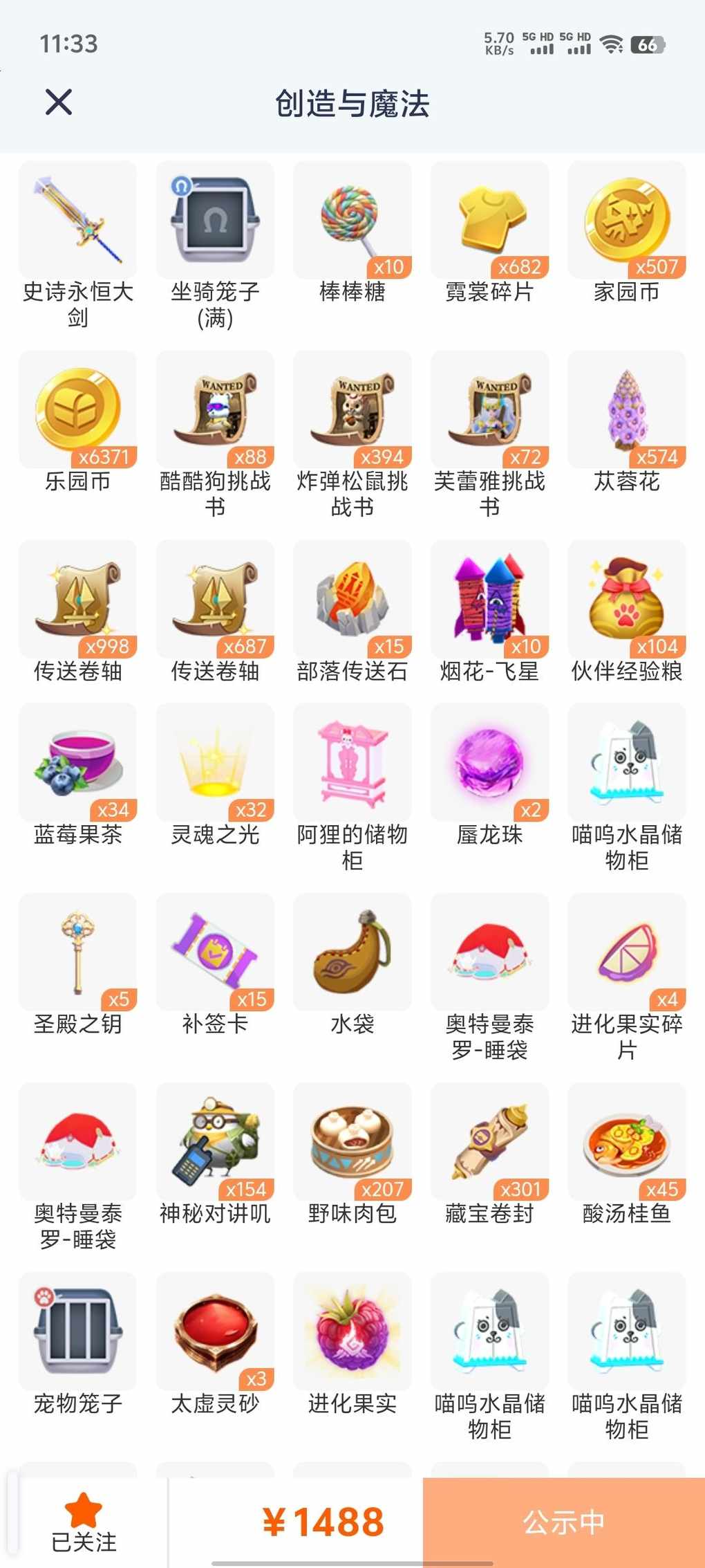Tap the 公示中 button
The height and width of the screenshot is (1568, 705).
tap(563, 1522)
